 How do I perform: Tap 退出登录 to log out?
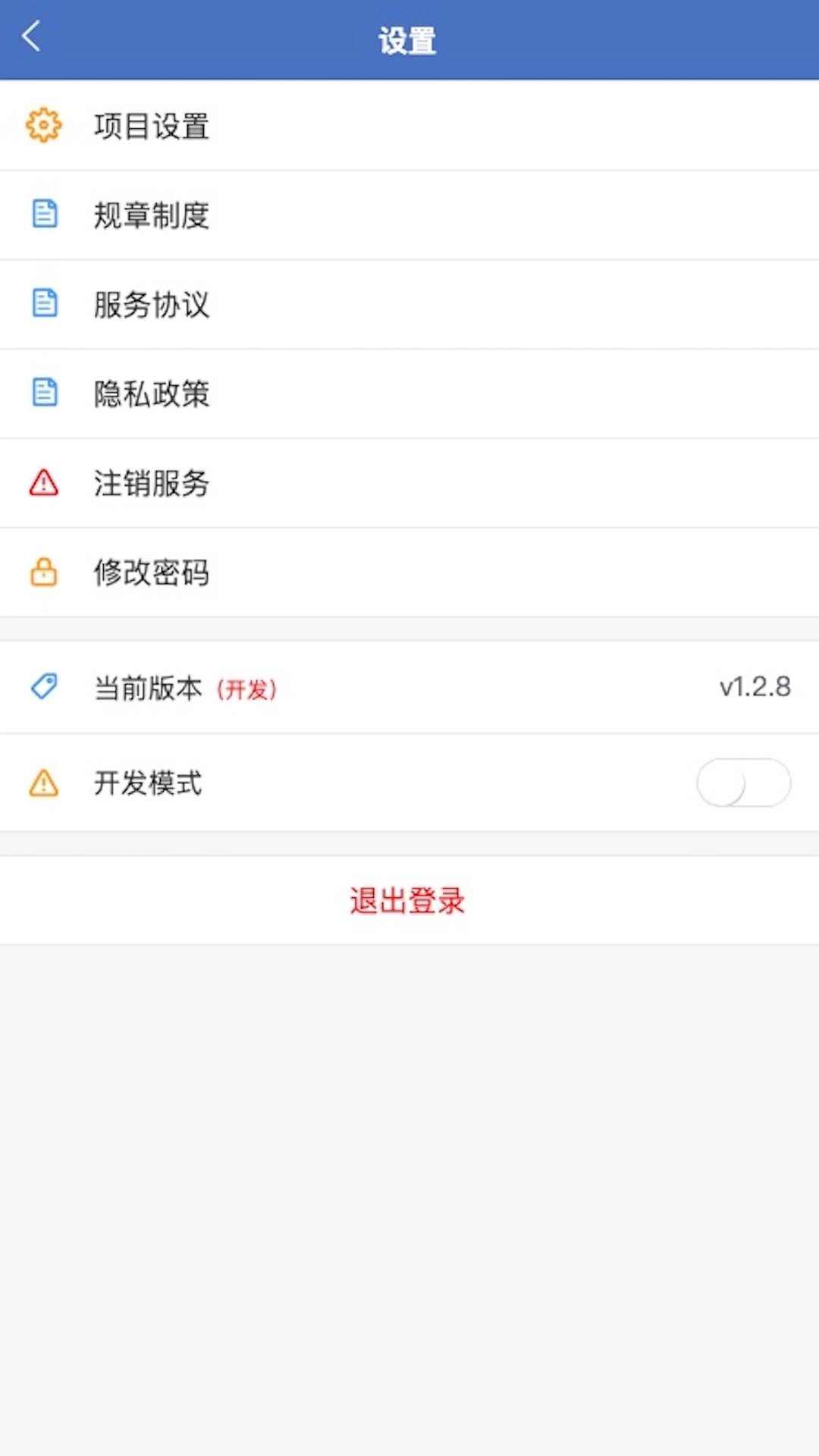point(409,901)
